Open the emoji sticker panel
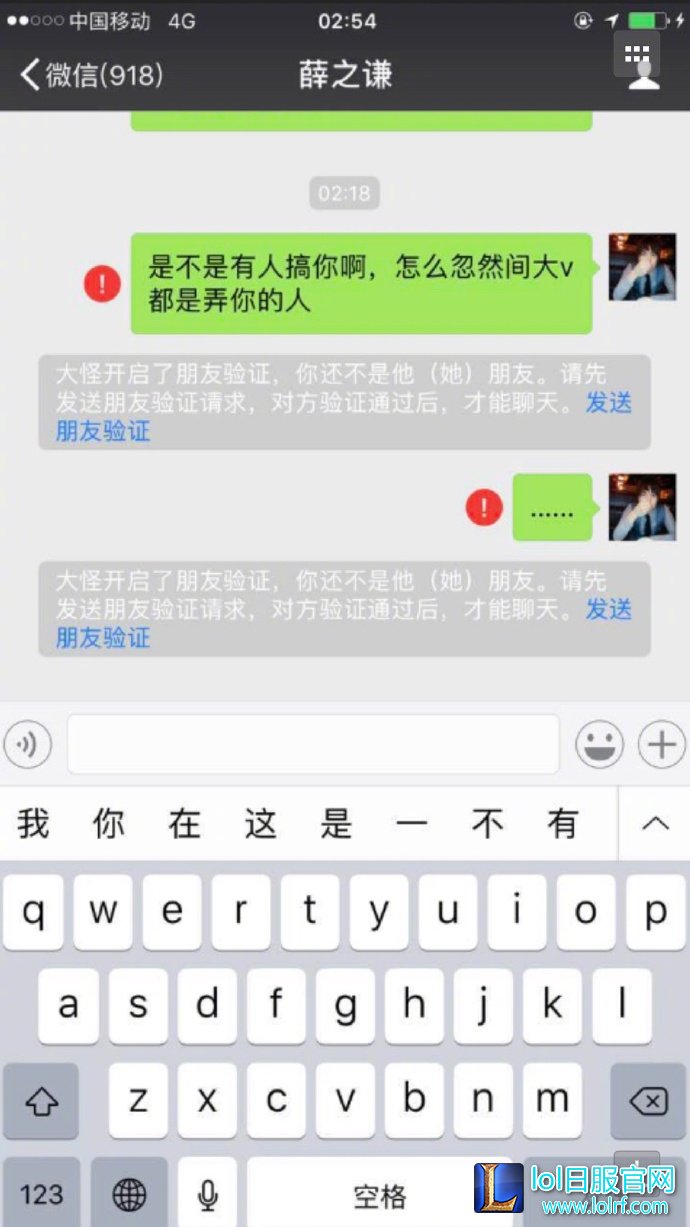The image size is (690, 1227). tap(599, 744)
